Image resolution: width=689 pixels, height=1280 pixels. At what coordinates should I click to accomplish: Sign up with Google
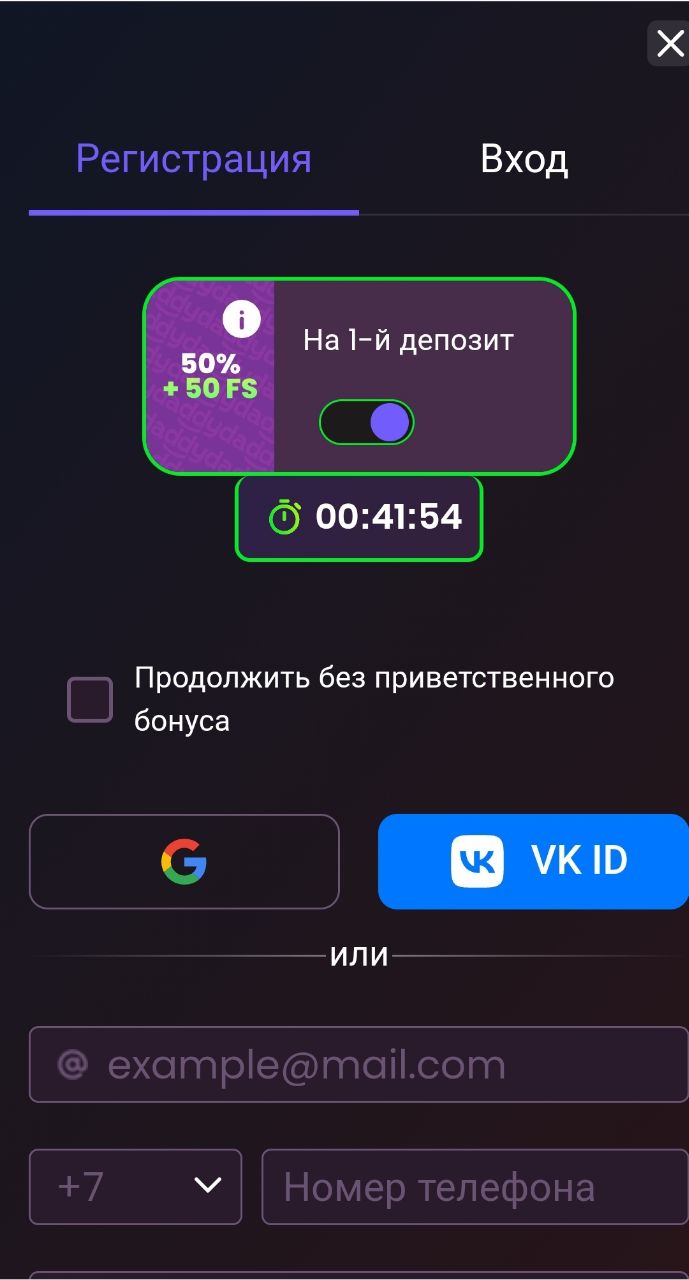pos(184,861)
